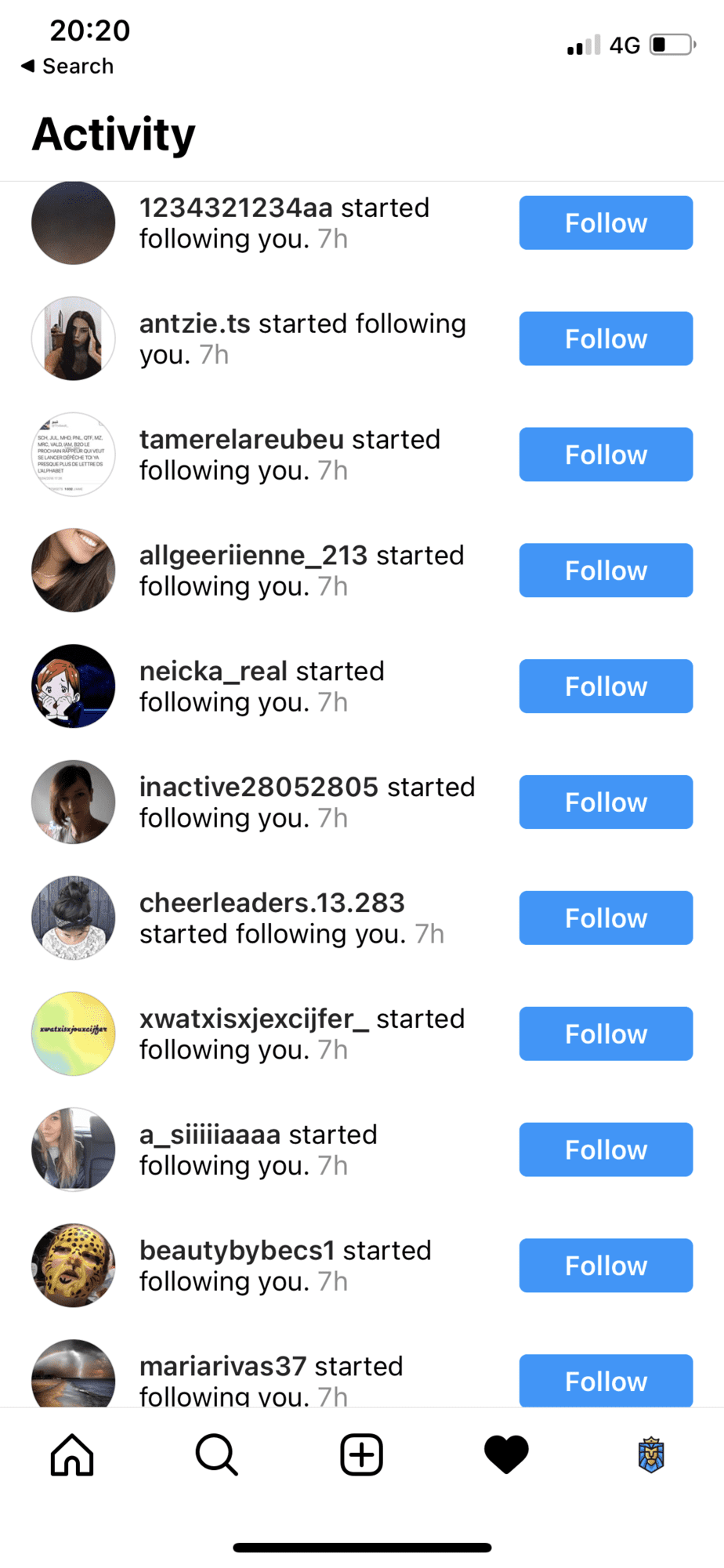724x1568 pixels.
Task: Switch to the Search tab
Action: tap(216, 1455)
